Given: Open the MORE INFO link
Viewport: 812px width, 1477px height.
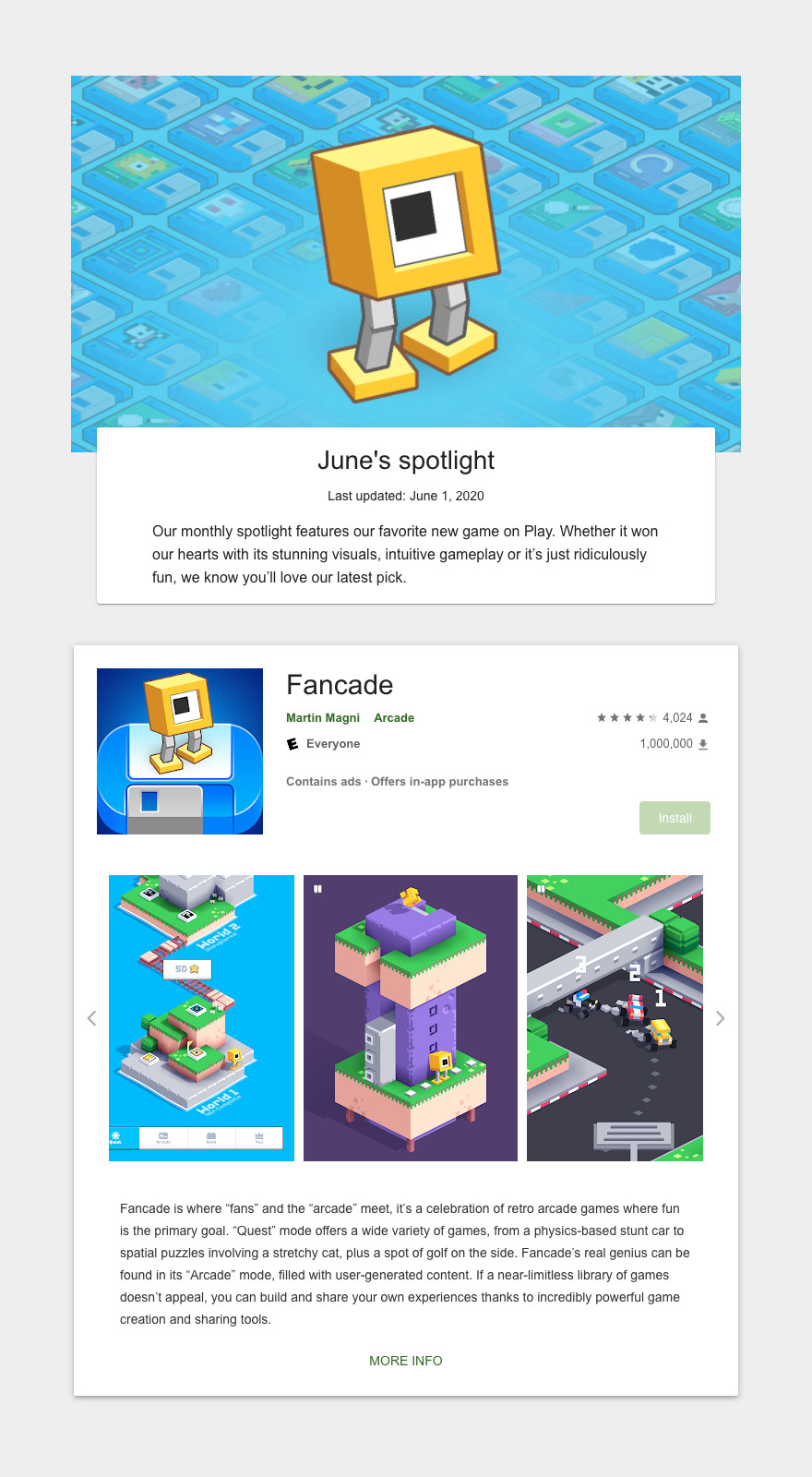Looking at the screenshot, I should pyautogui.click(x=406, y=1361).
